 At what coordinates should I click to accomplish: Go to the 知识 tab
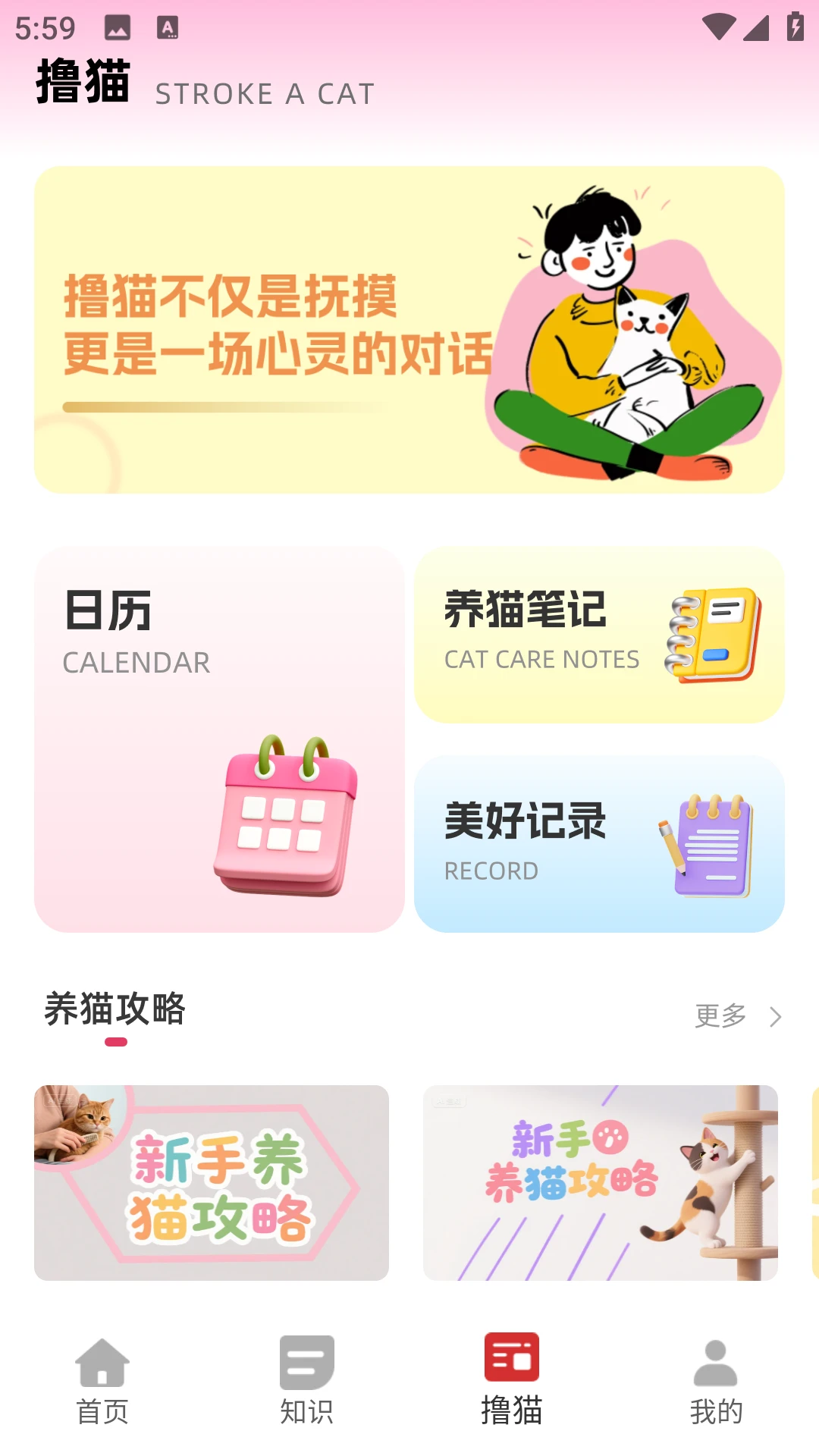[x=307, y=1380]
